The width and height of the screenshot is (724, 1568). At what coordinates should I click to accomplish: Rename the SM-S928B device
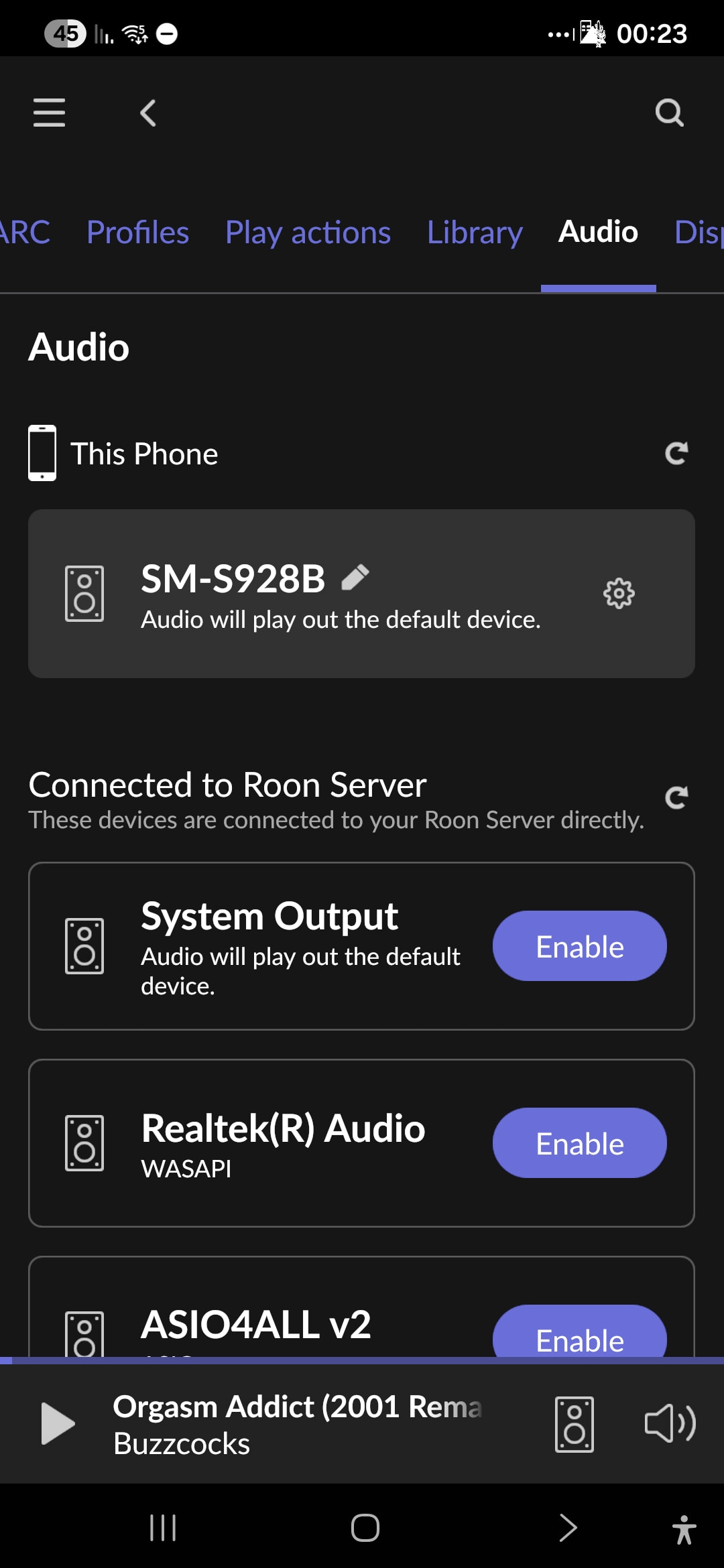[x=355, y=577]
